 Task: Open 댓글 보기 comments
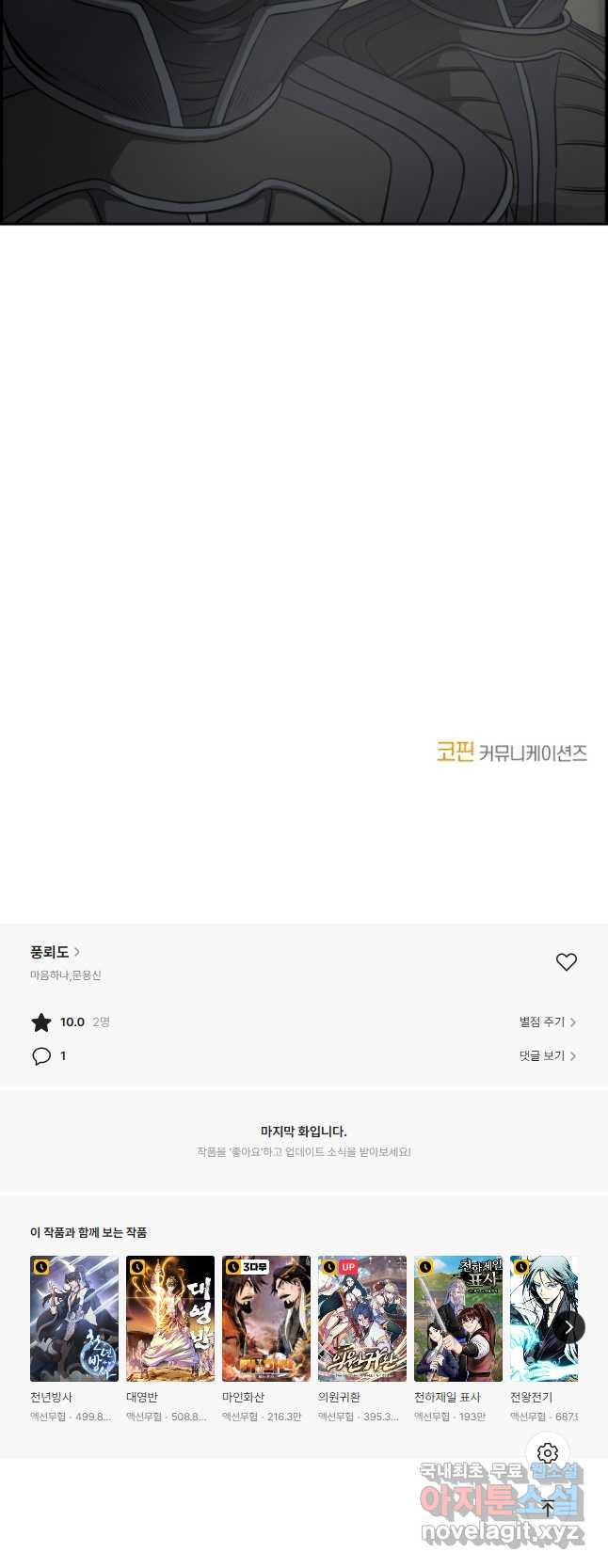point(547,1055)
